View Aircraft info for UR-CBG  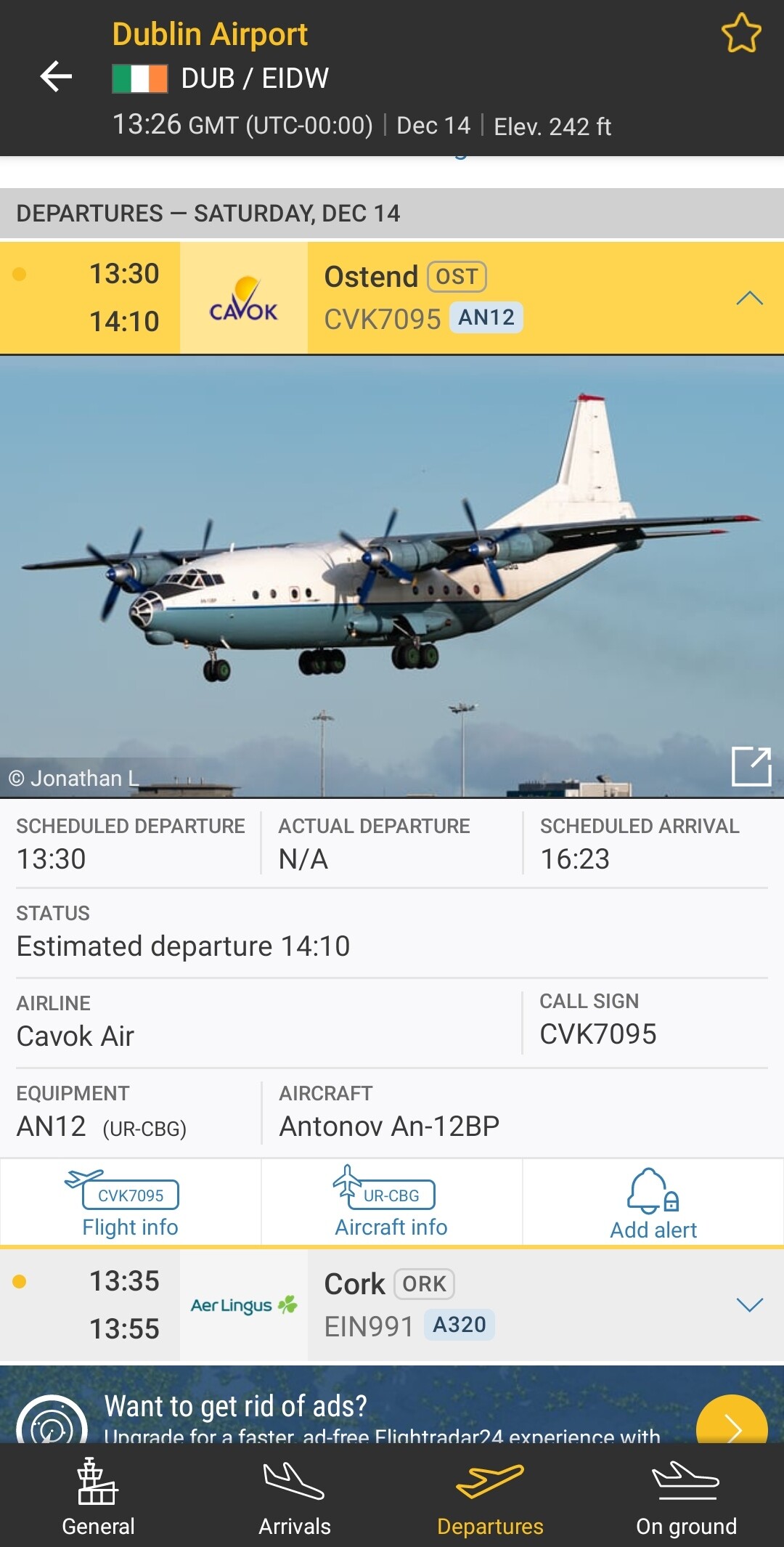click(391, 1203)
